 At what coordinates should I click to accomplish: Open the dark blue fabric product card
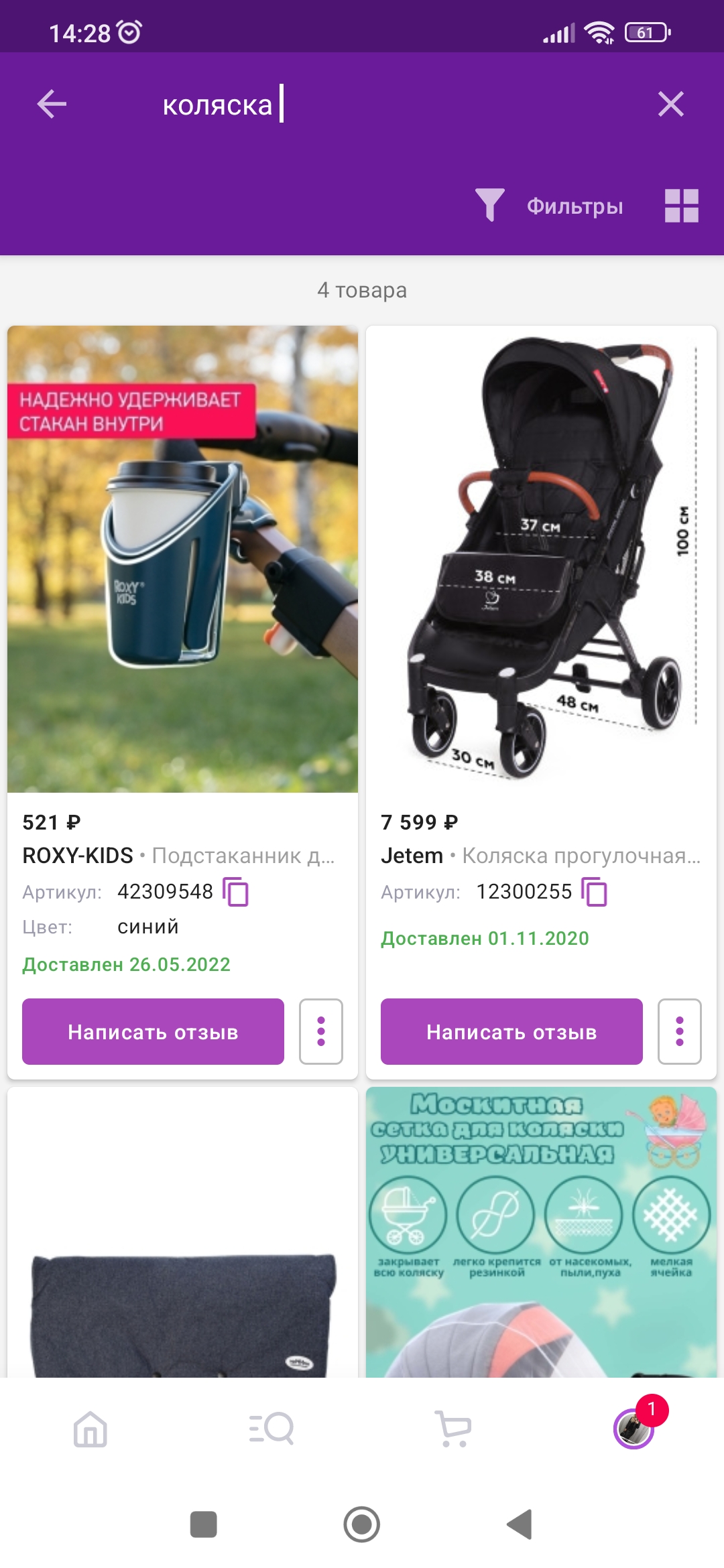click(182, 1233)
